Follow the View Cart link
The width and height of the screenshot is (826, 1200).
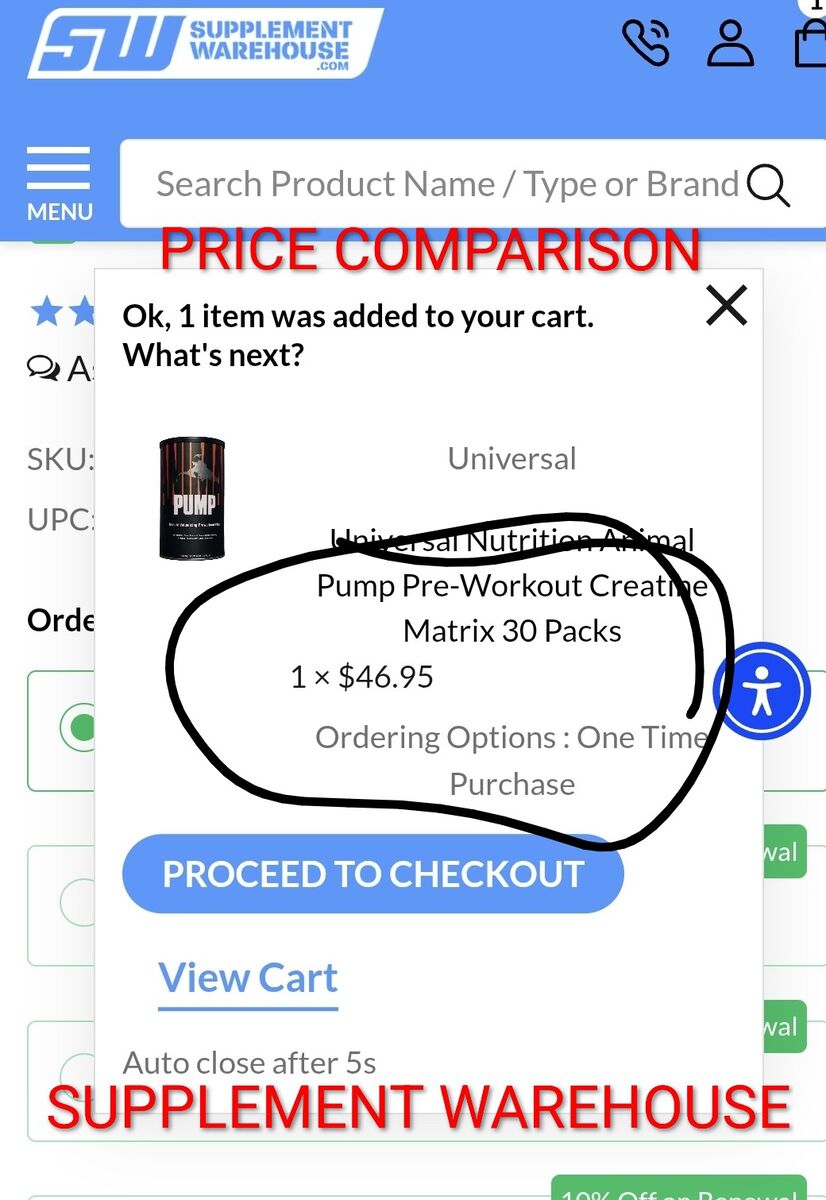point(248,977)
